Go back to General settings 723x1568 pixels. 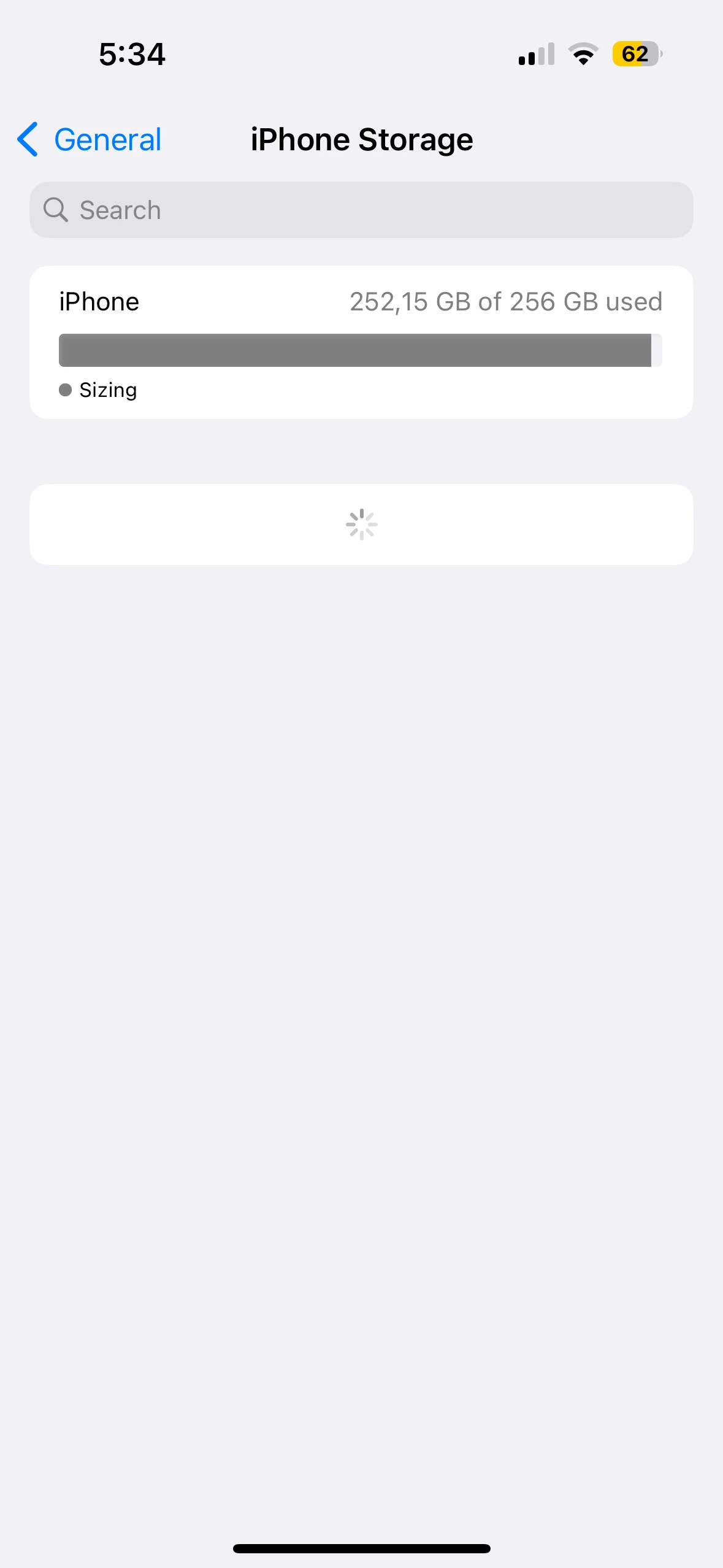tap(90, 140)
